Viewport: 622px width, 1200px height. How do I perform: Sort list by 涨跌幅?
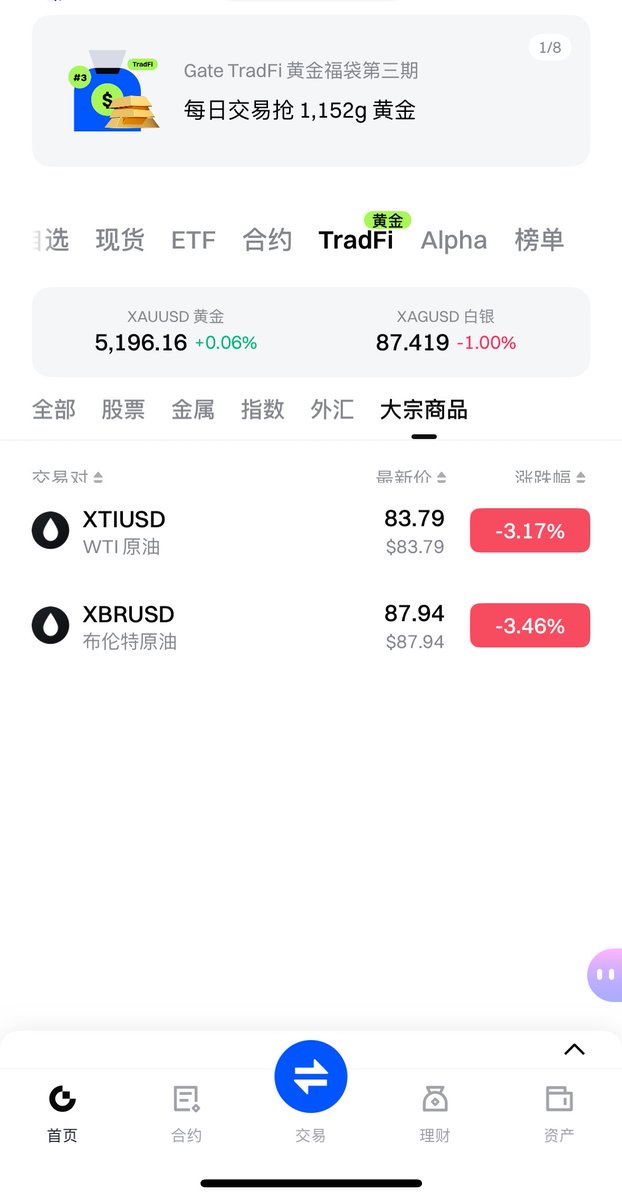(550, 478)
